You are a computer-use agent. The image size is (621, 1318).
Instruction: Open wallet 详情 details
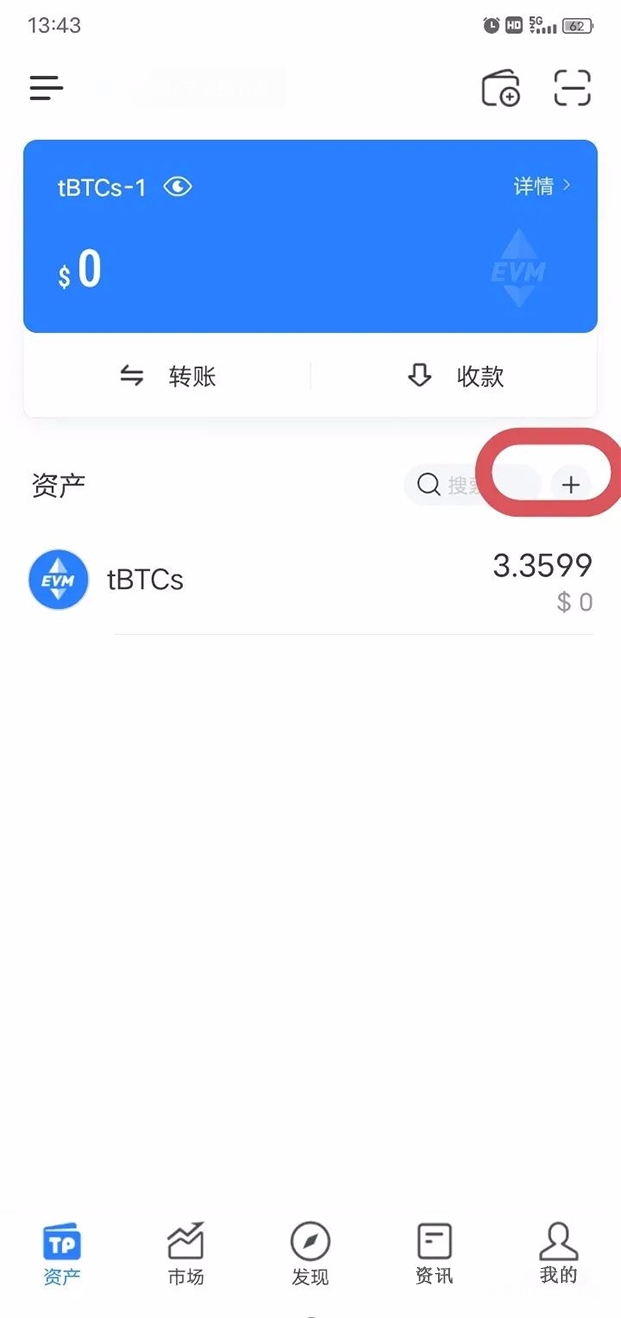tap(541, 186)
